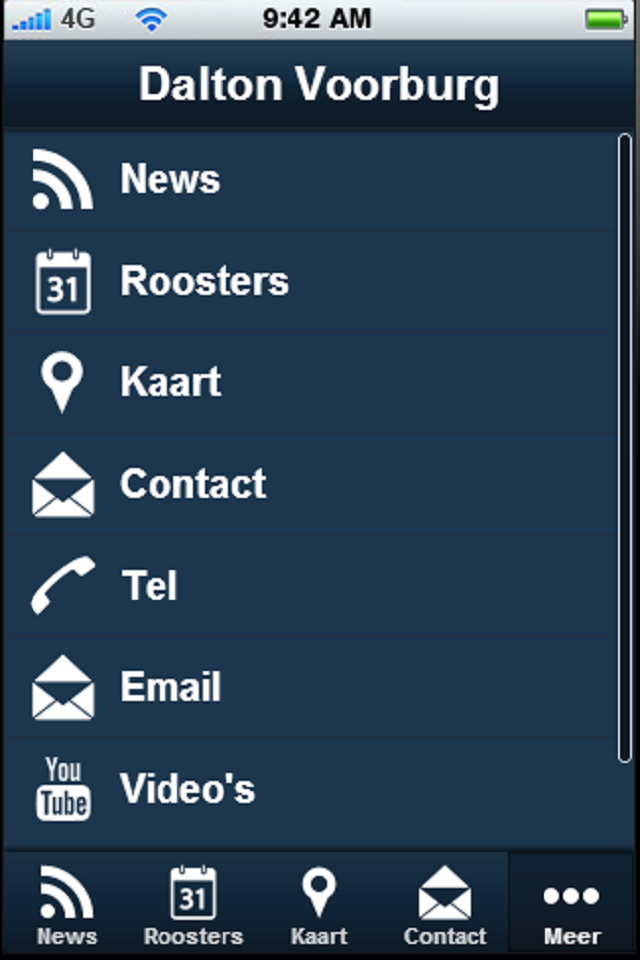Select the Meer tab
The height and width of the screenshot is (960, 640).
coord(572,906)
